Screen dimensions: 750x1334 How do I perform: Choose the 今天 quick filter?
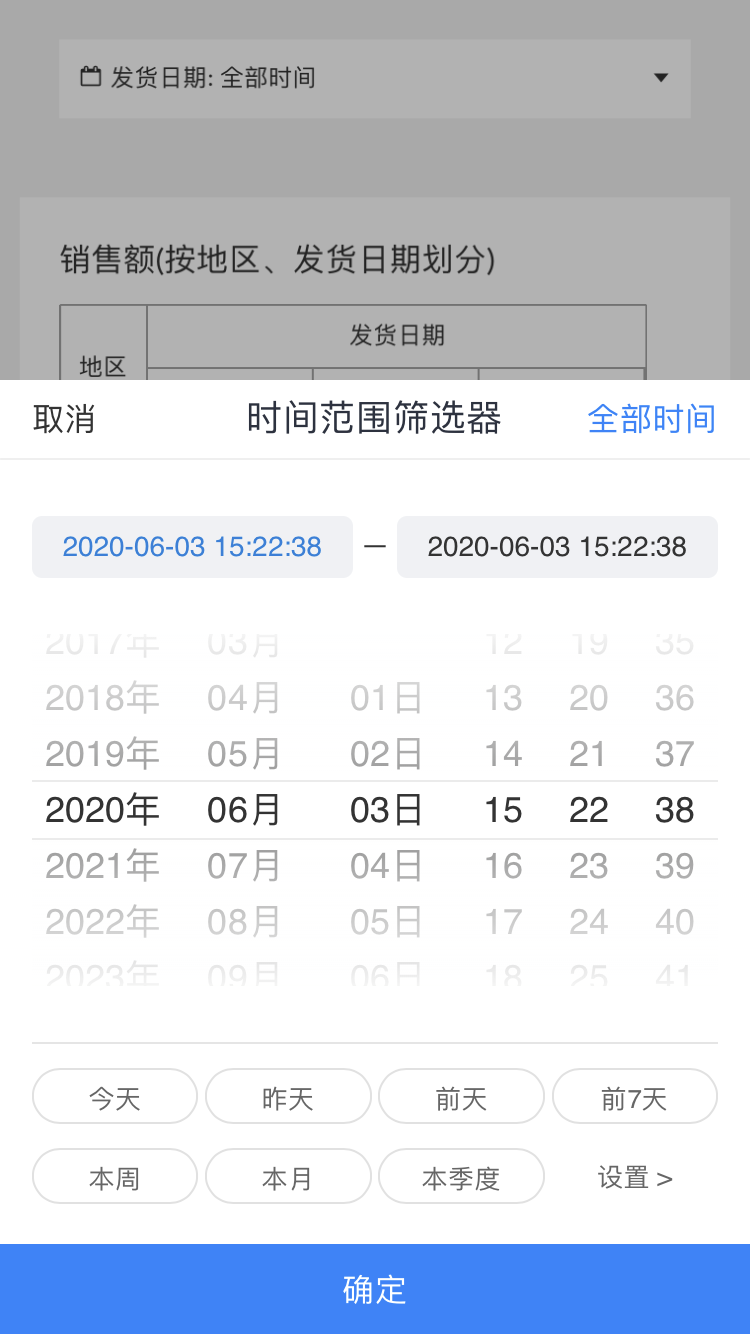click(115, 1097)
